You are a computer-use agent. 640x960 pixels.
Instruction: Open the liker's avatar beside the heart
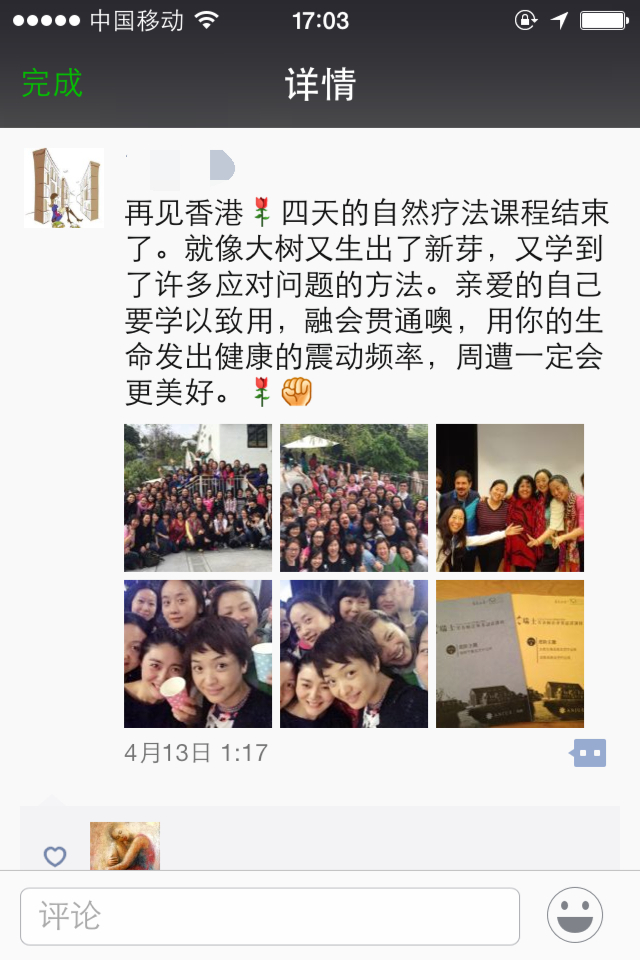click(x=125, y=846)
